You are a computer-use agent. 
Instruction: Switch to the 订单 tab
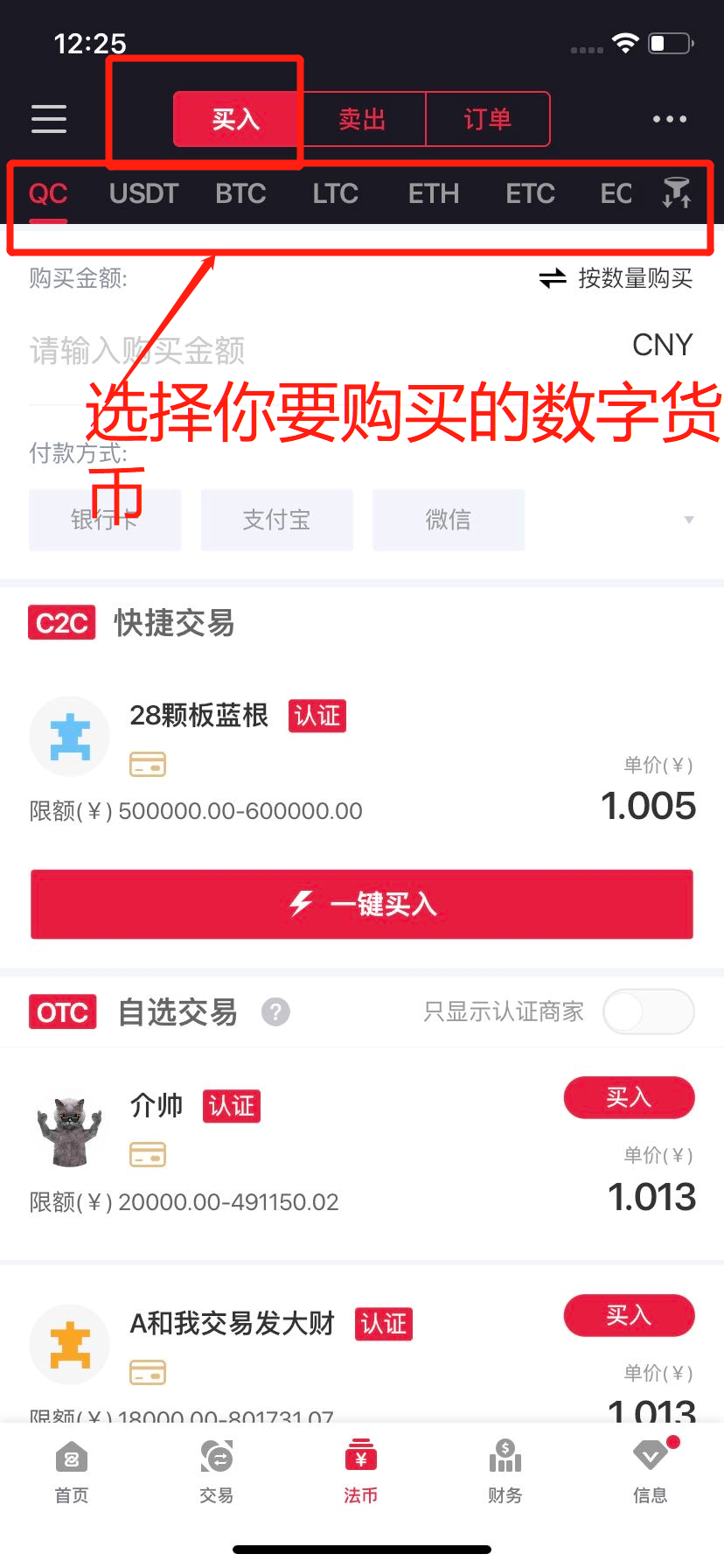click(487, 119)
